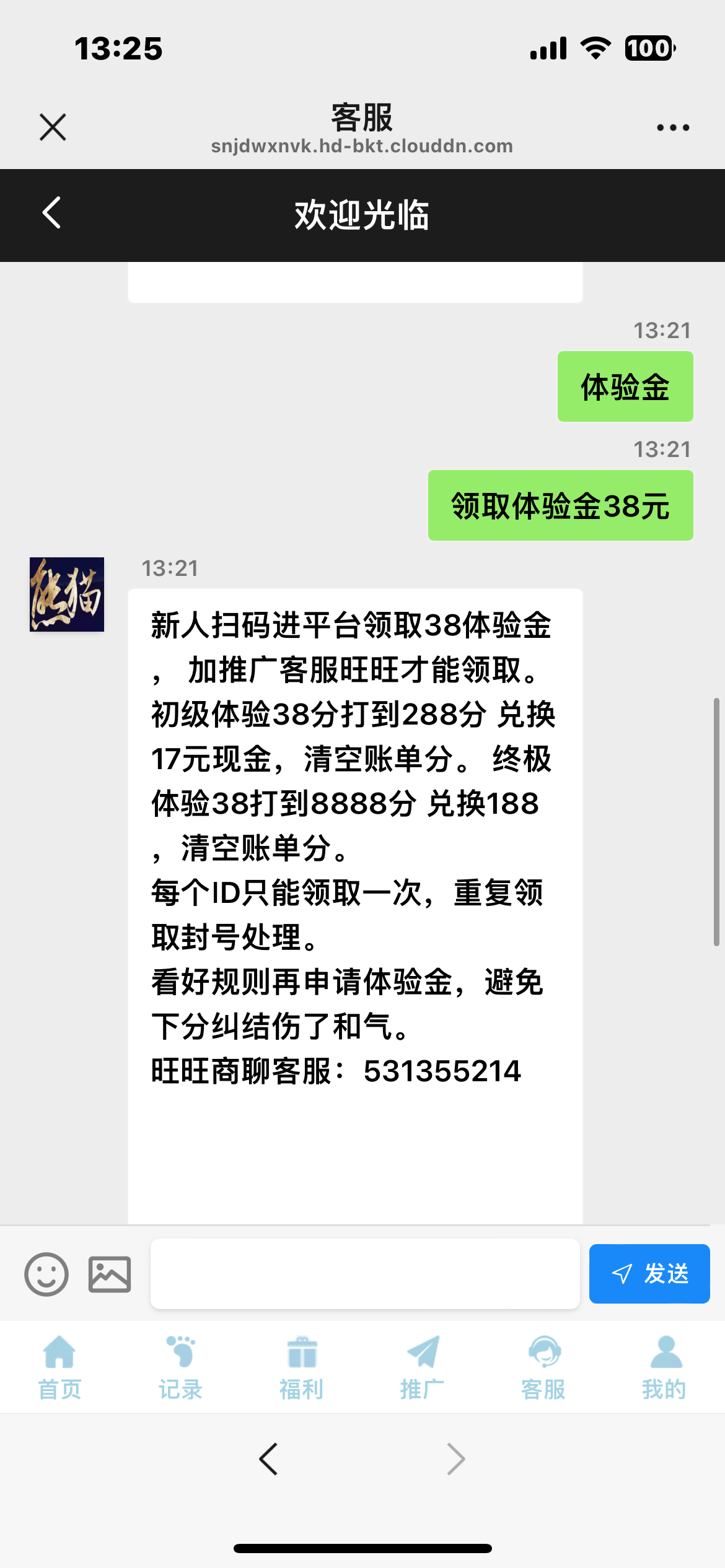The width and height of the screenshot is (725, 1568).
Task: Open the 记录 tab
Action: [x=180, y=1367]
